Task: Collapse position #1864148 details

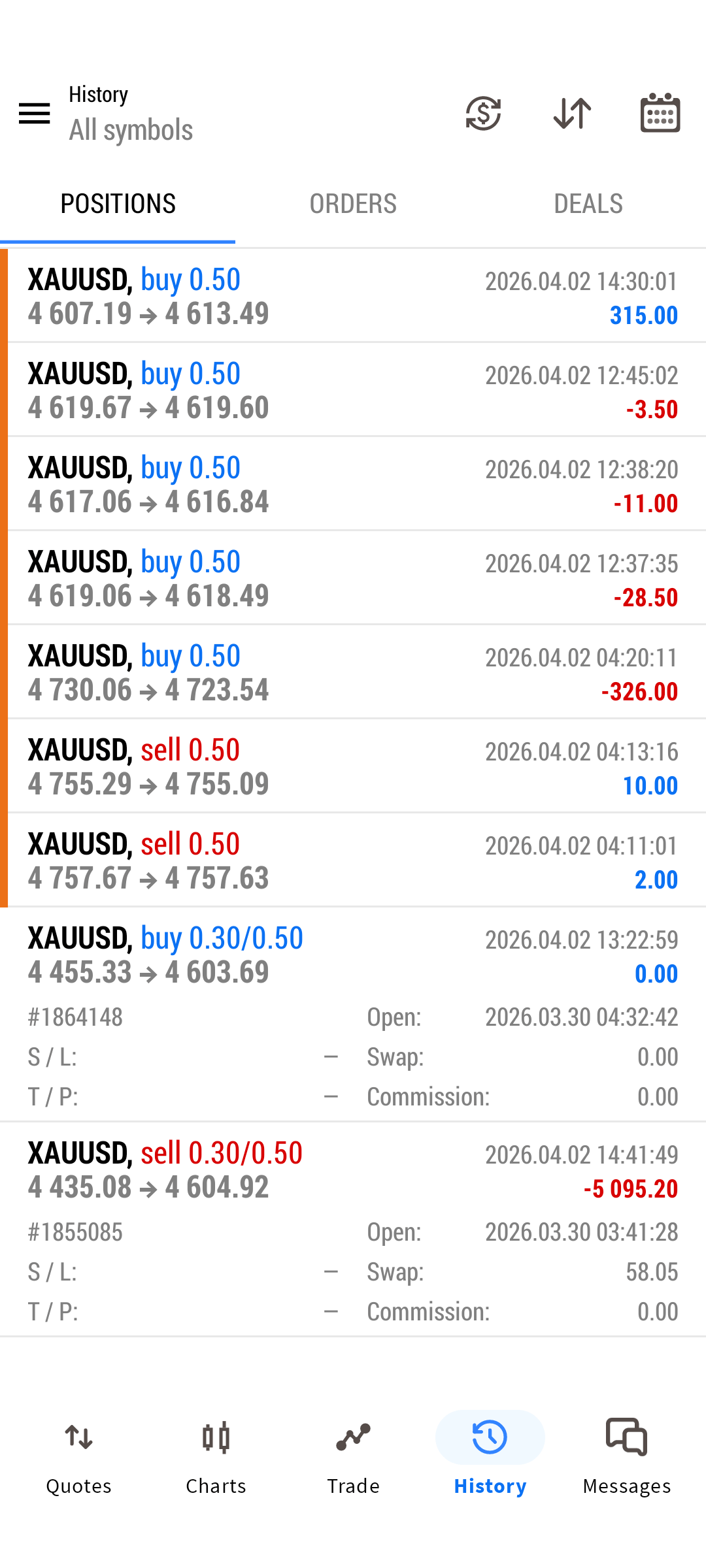Action: 353,955
